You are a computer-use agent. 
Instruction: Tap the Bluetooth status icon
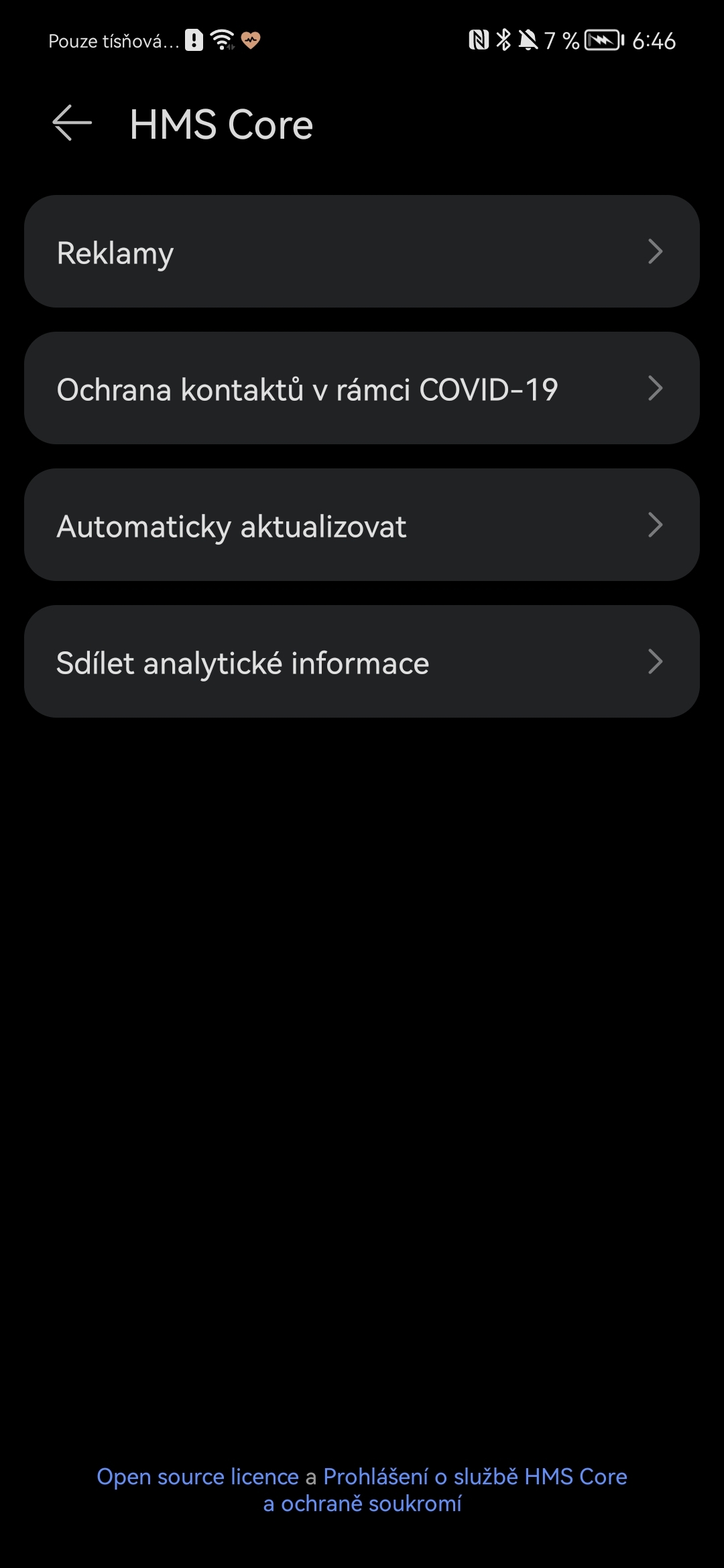pyautogui.click(x=504, y=40)
